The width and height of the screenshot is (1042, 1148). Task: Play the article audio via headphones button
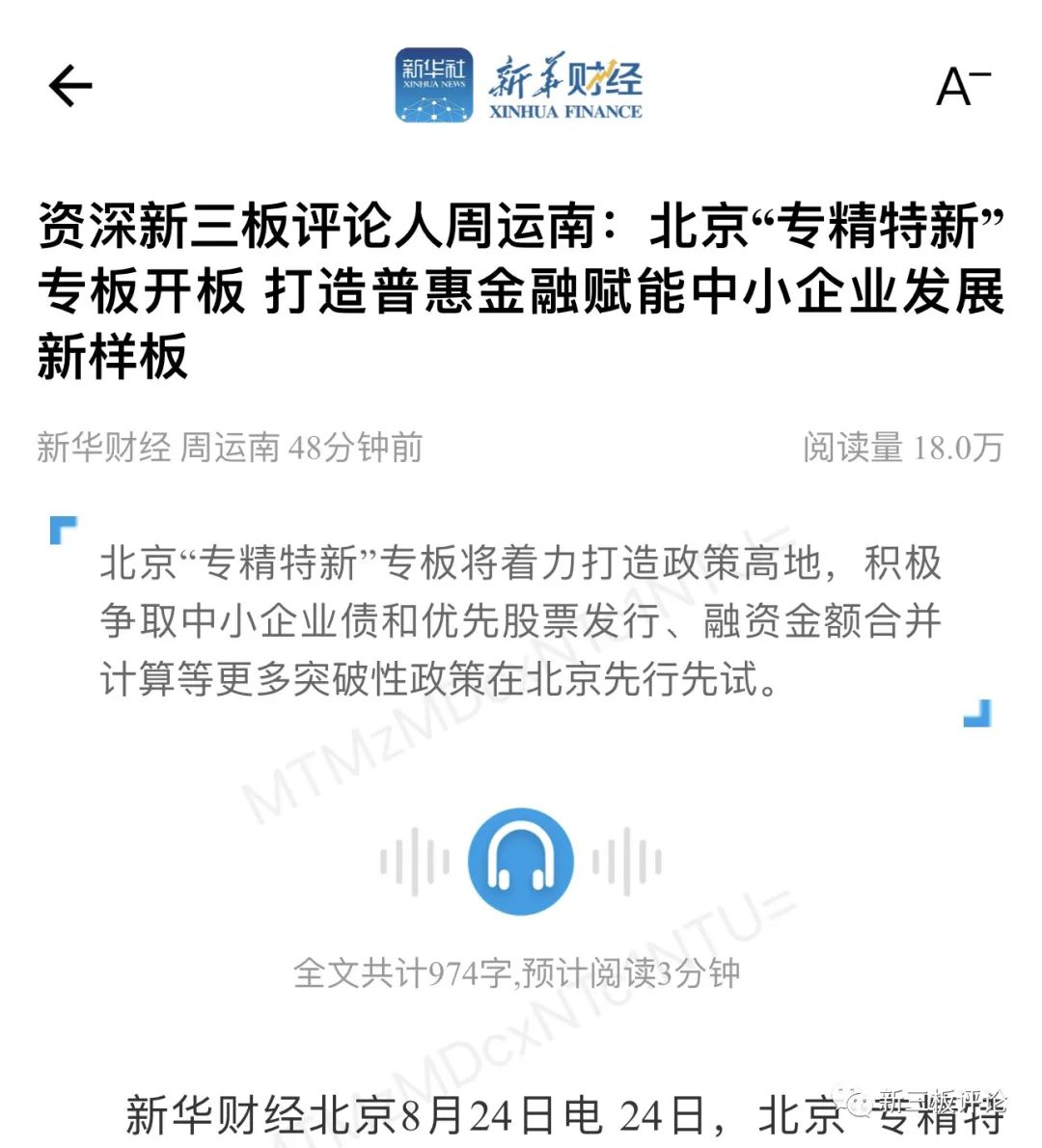(x=520, y=861)
